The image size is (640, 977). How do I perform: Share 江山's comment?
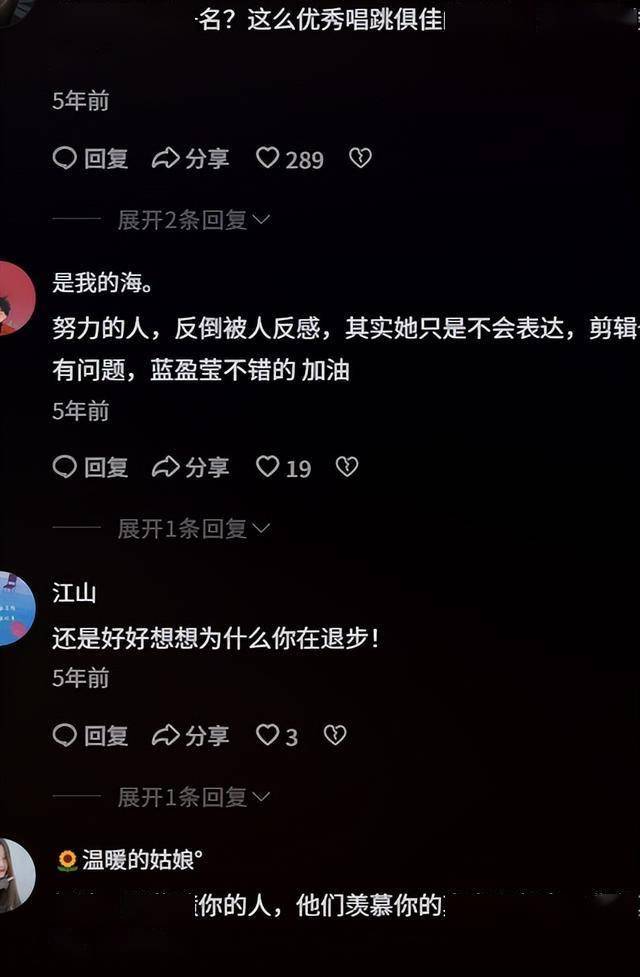tap(190, 736)
